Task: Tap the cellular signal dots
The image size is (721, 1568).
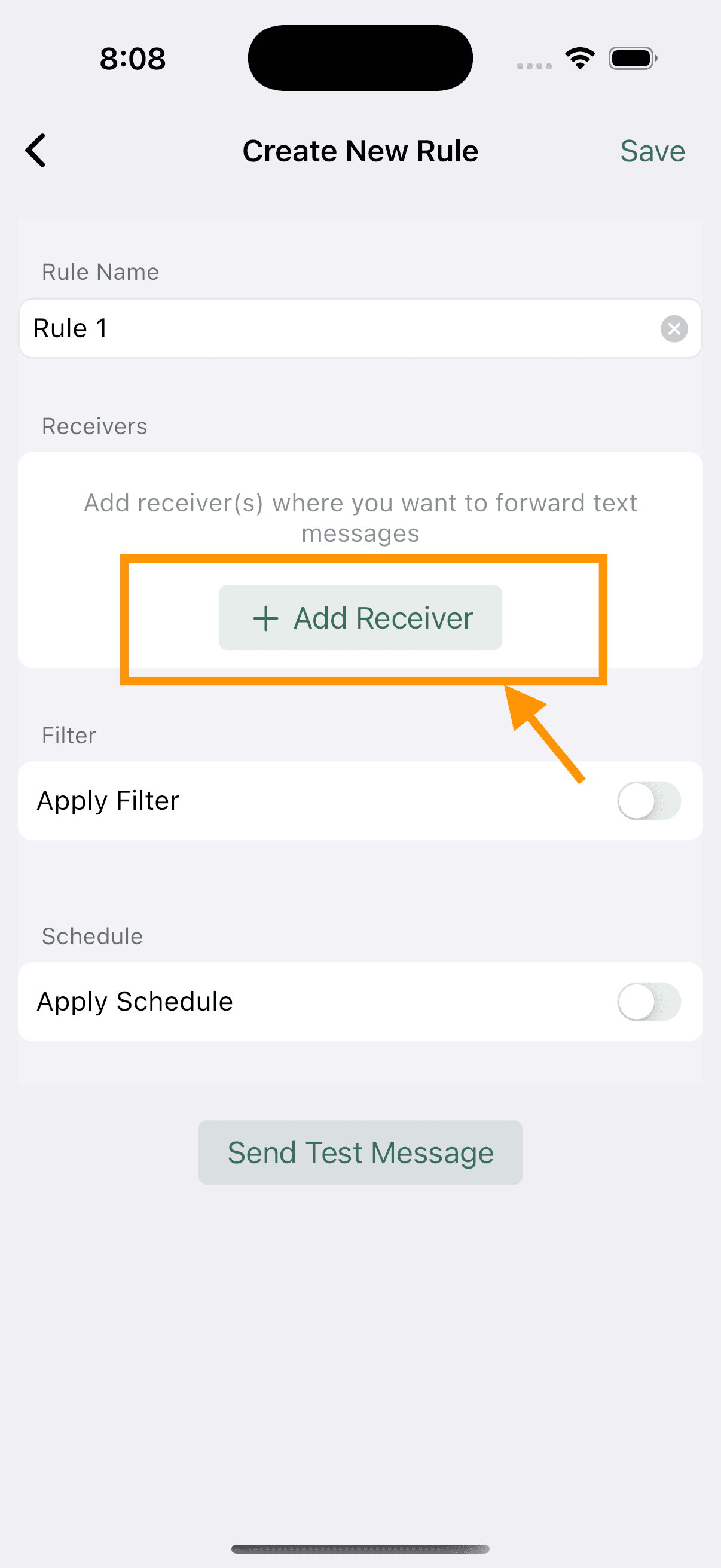Action: (534, 65)
